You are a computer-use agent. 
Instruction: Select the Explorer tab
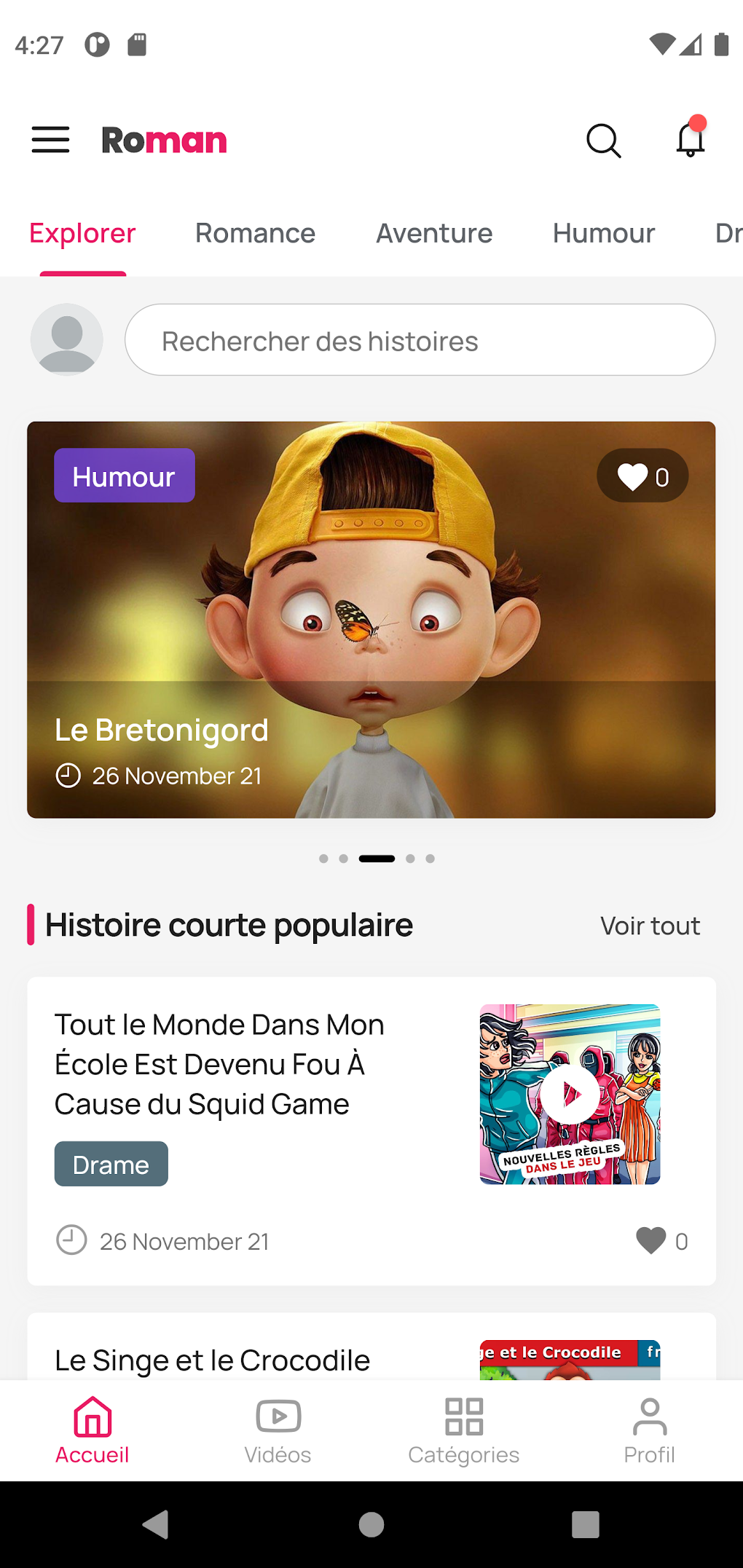82,233
